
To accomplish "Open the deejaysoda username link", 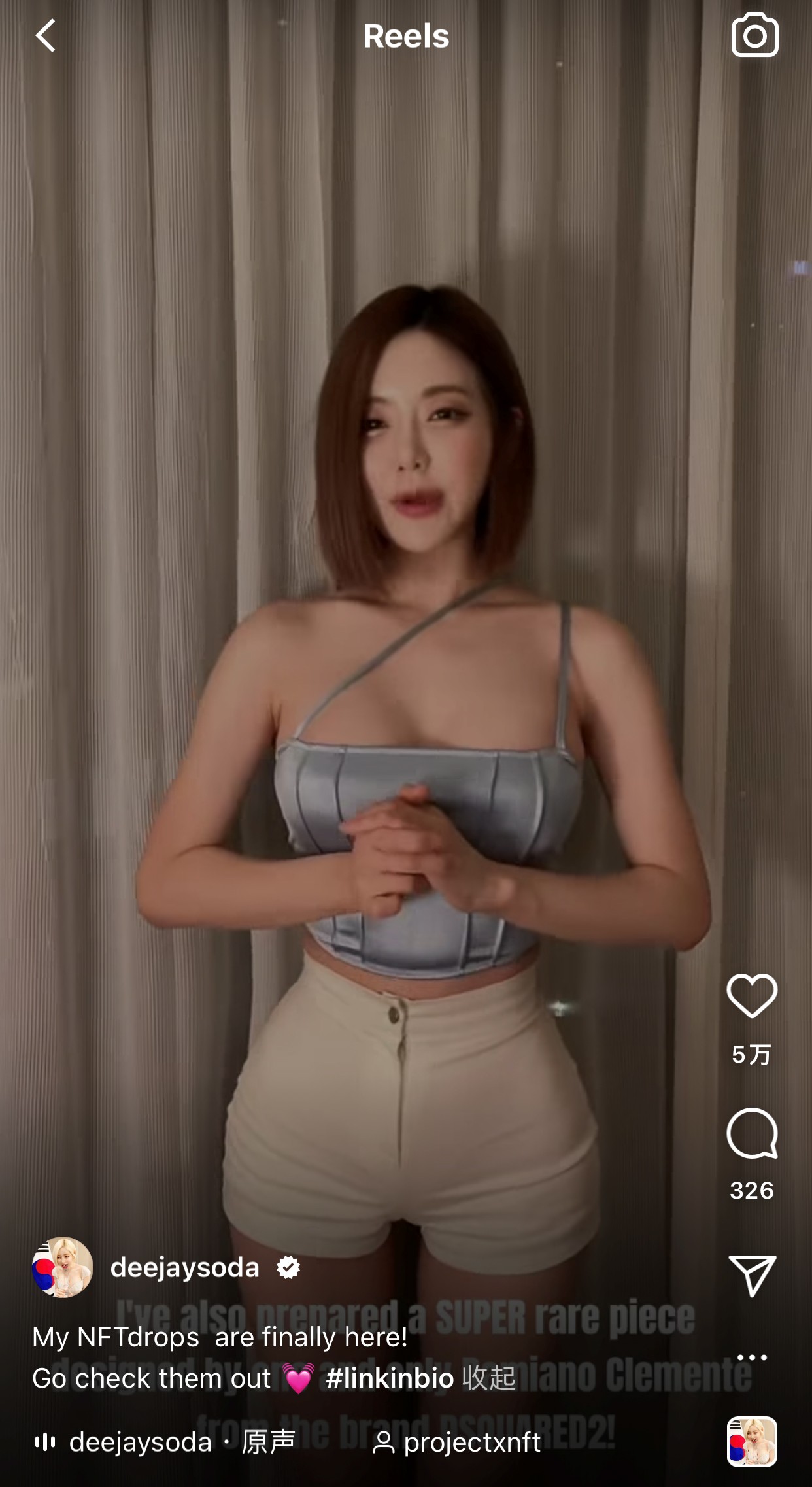I will [185, 1267].
